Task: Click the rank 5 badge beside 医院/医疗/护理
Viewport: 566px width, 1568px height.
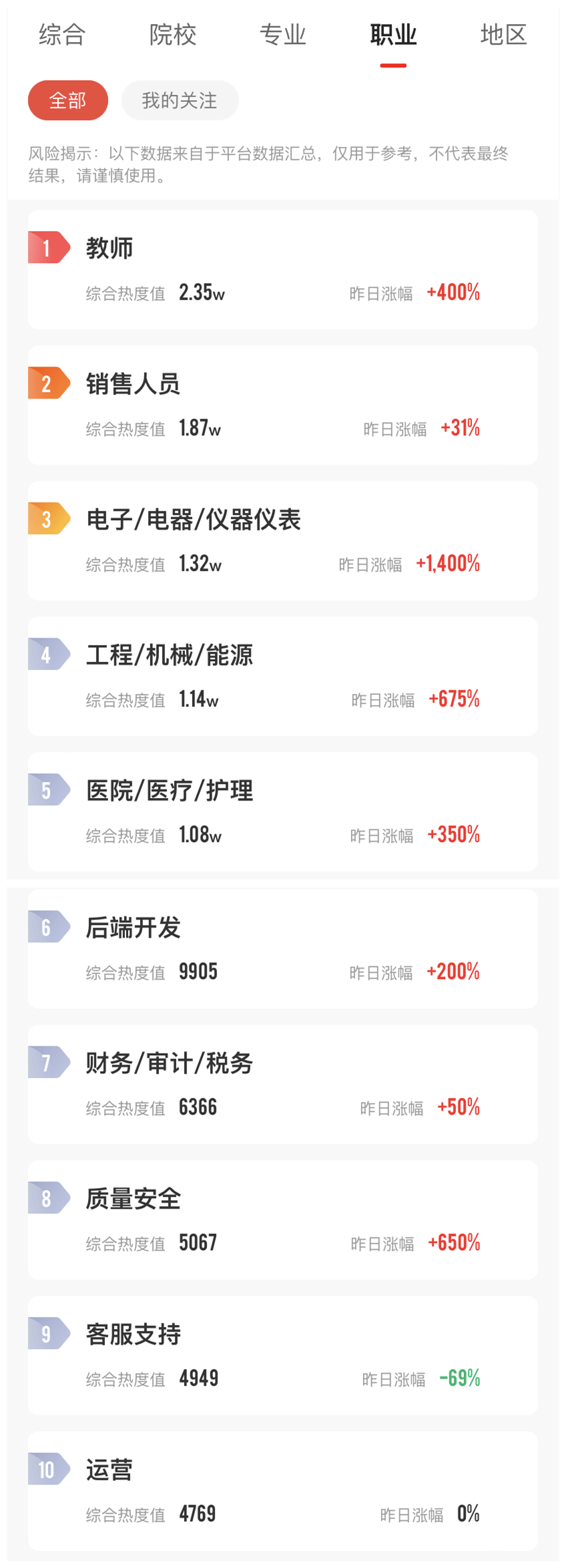Action: [47, 791]
